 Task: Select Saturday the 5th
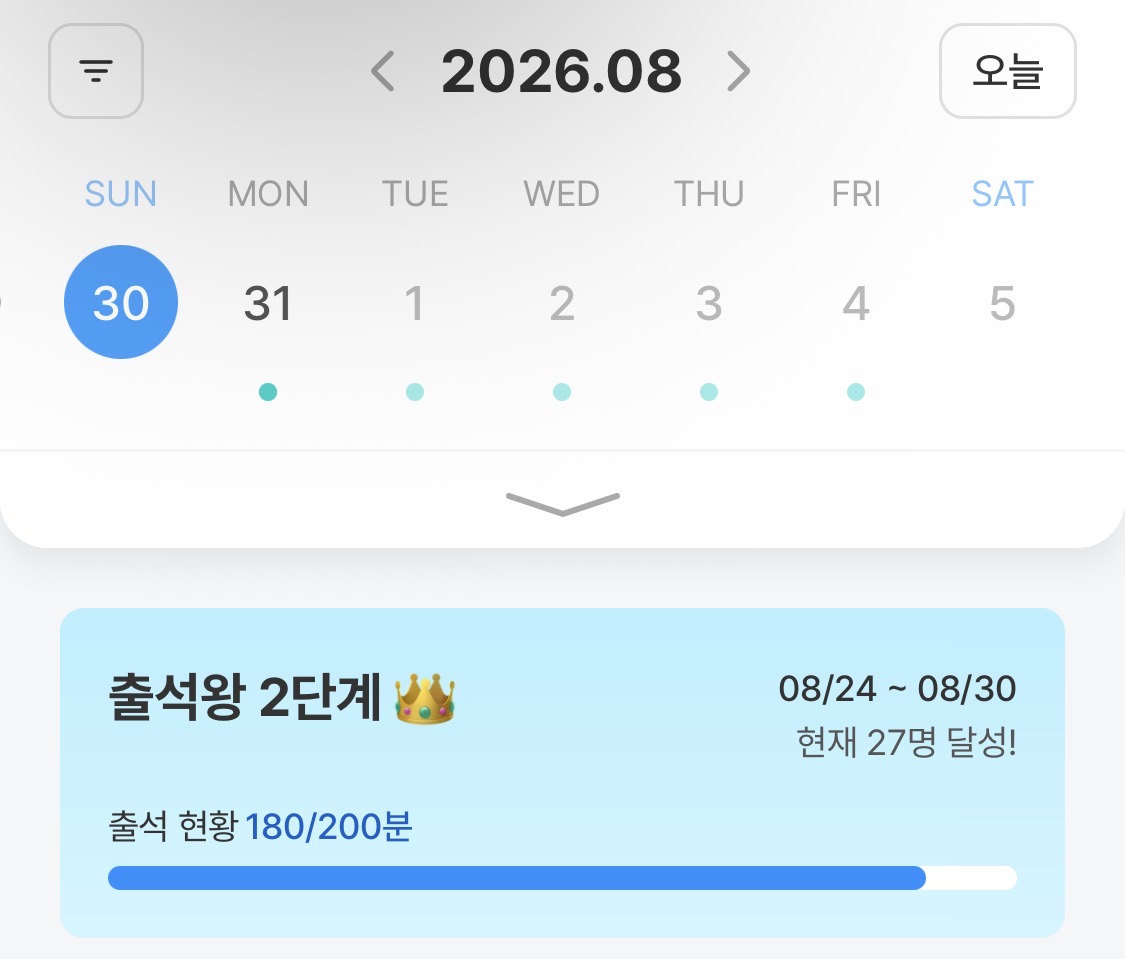tap(1002, 302)
